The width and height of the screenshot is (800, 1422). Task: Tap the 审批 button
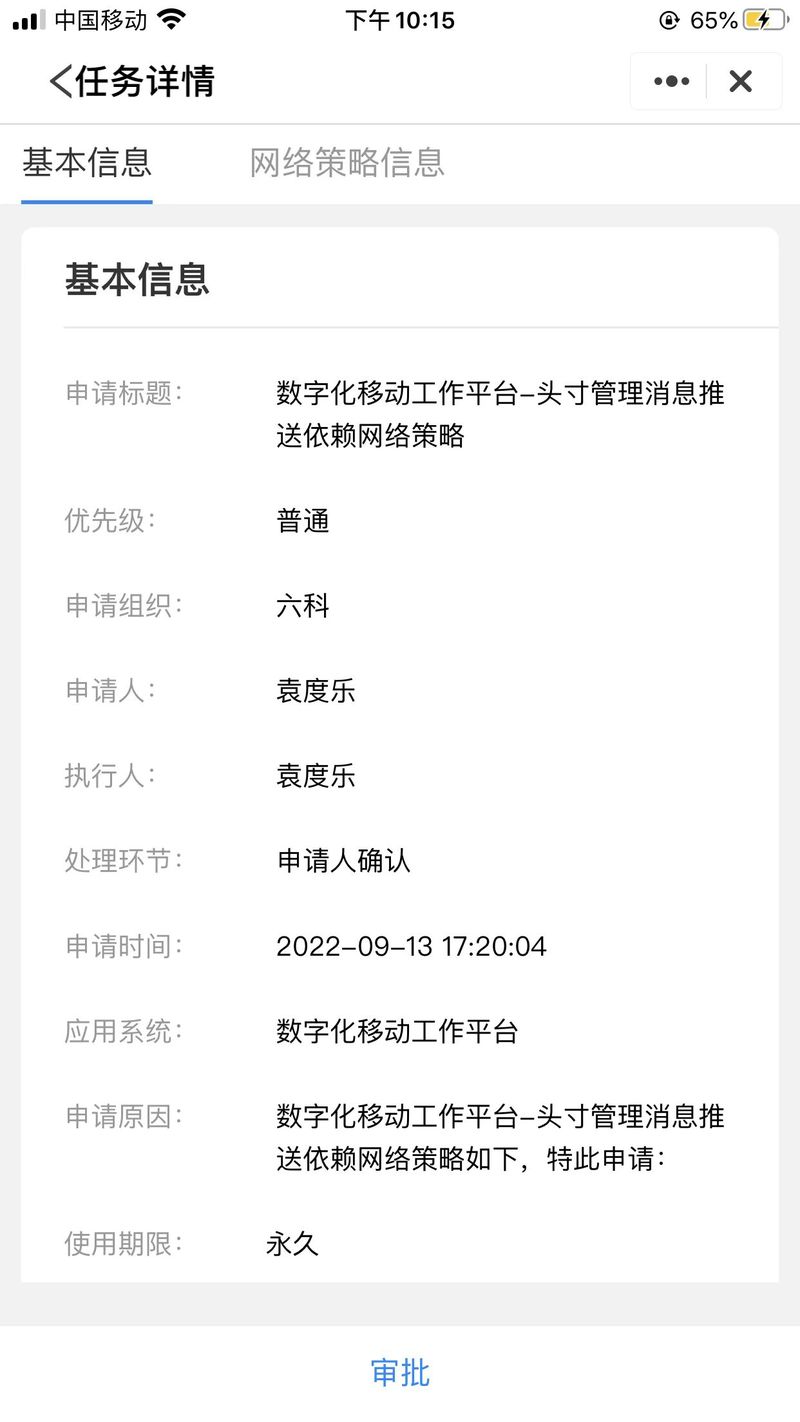click(400, 1372)
